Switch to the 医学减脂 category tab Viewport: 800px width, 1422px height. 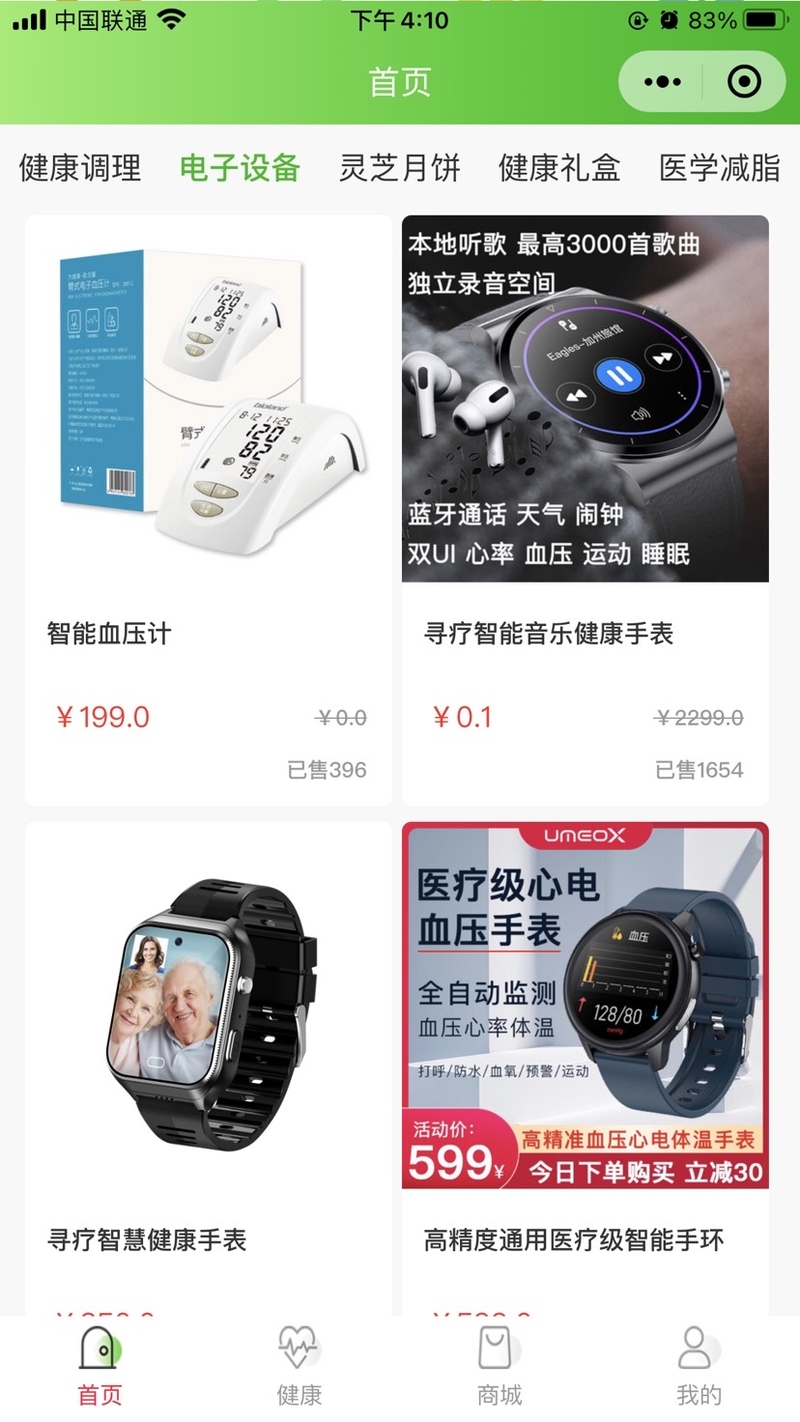pos(720,167)
